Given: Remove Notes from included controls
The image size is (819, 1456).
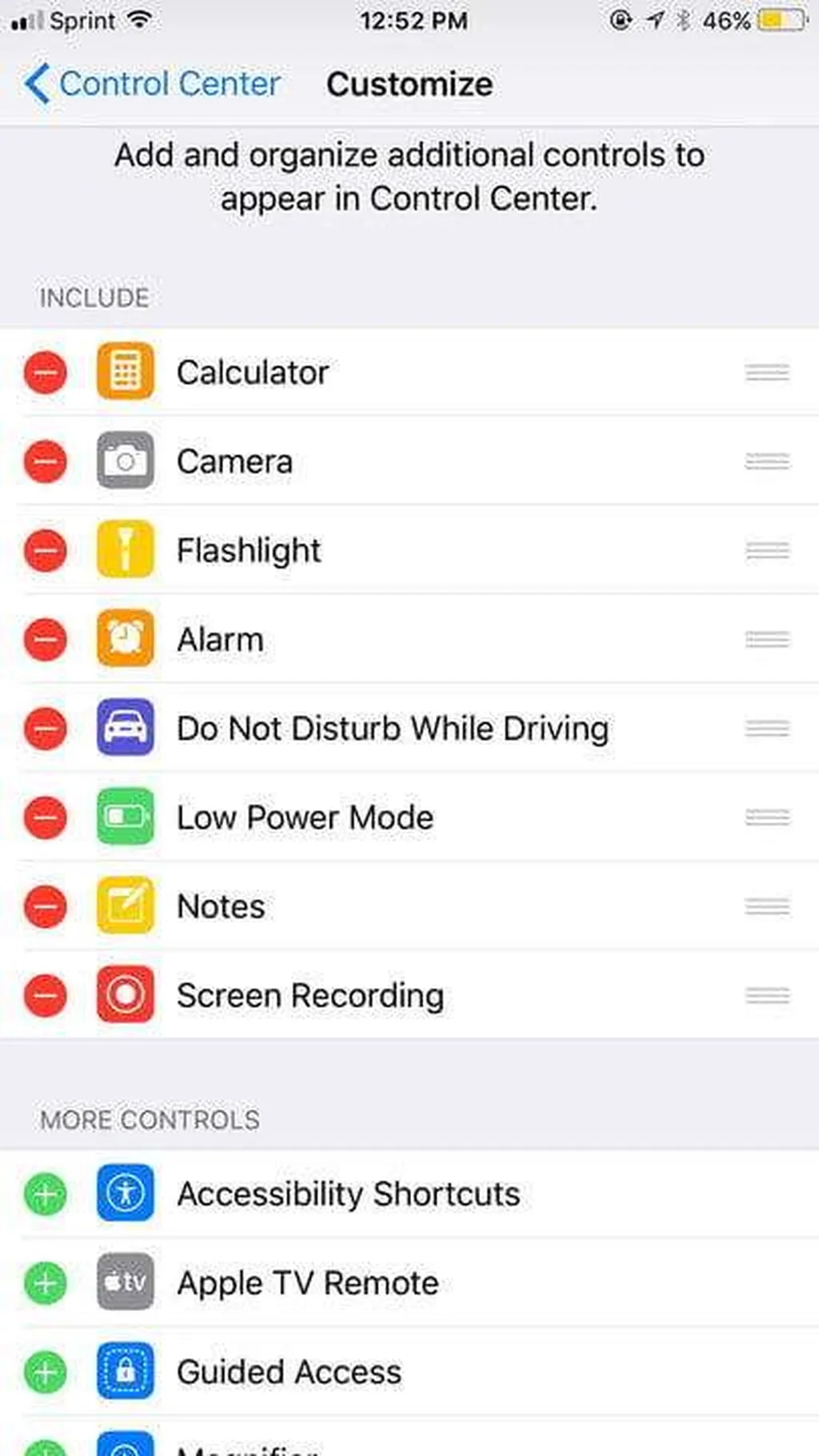Looking at the screenshot, I should (x=46, y=906).
